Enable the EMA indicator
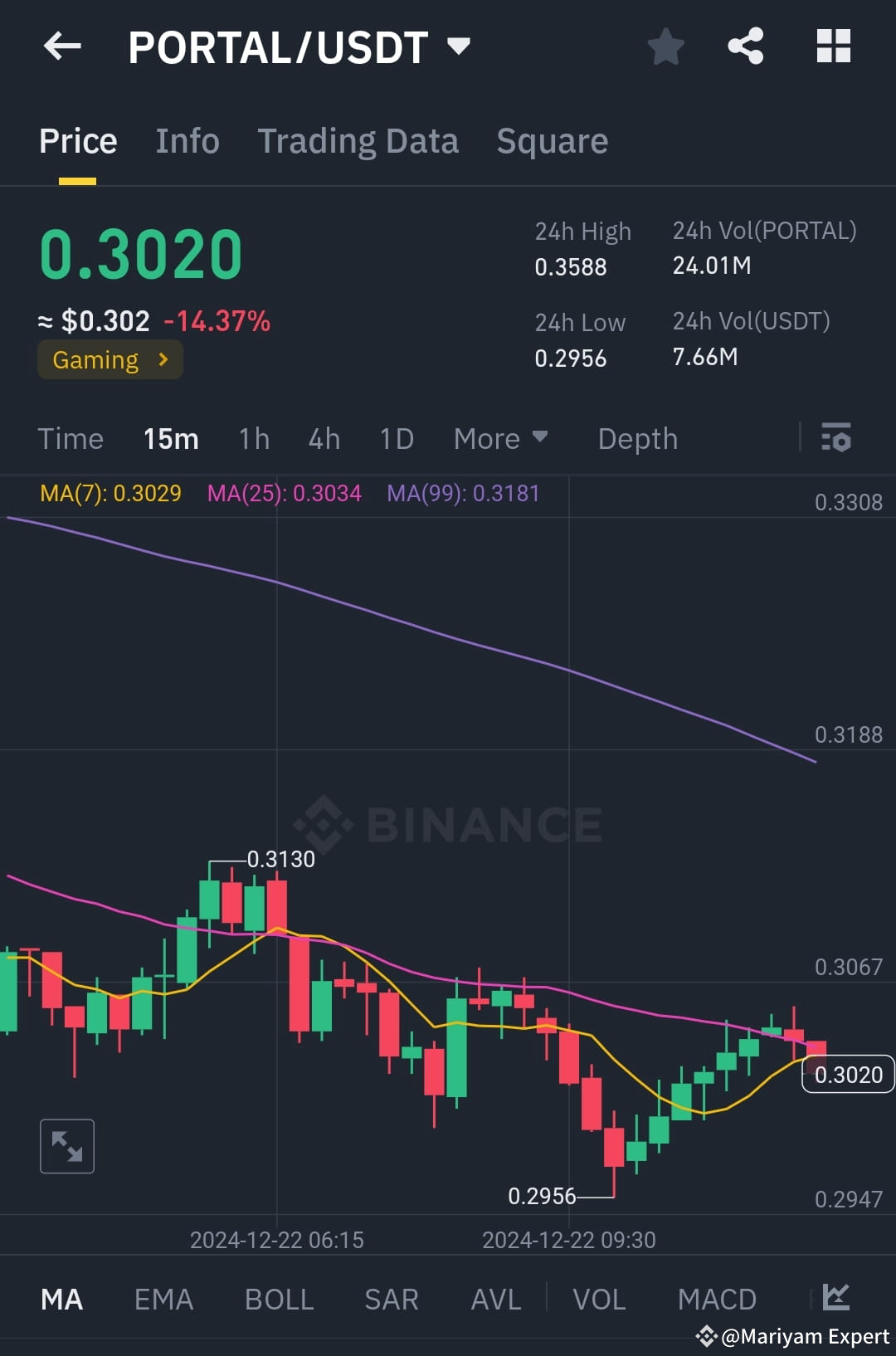The height and width of the screenshot is (1356, 896). (163, 1299)
